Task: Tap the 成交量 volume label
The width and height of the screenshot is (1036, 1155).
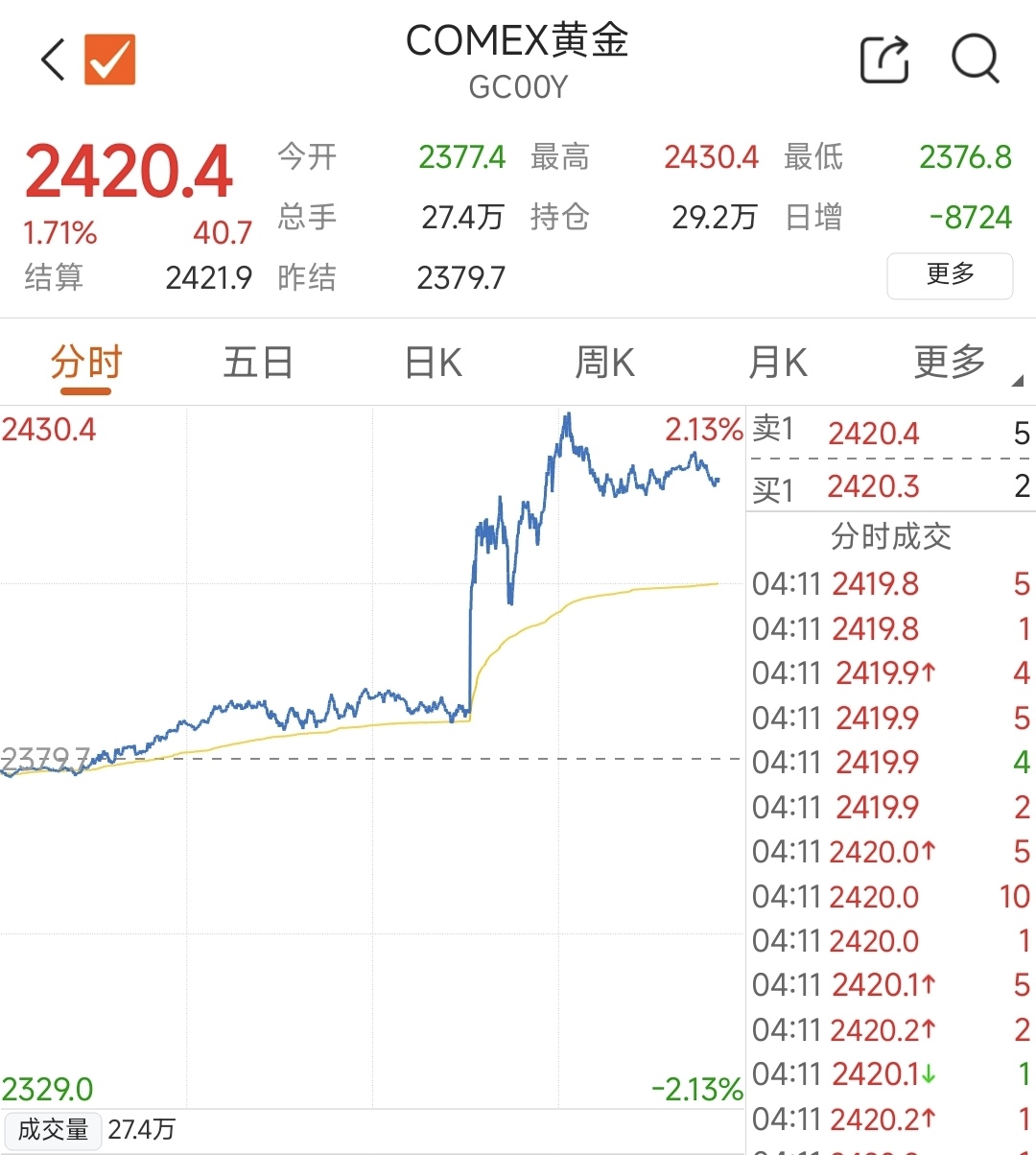Action: coord(53,1130)
